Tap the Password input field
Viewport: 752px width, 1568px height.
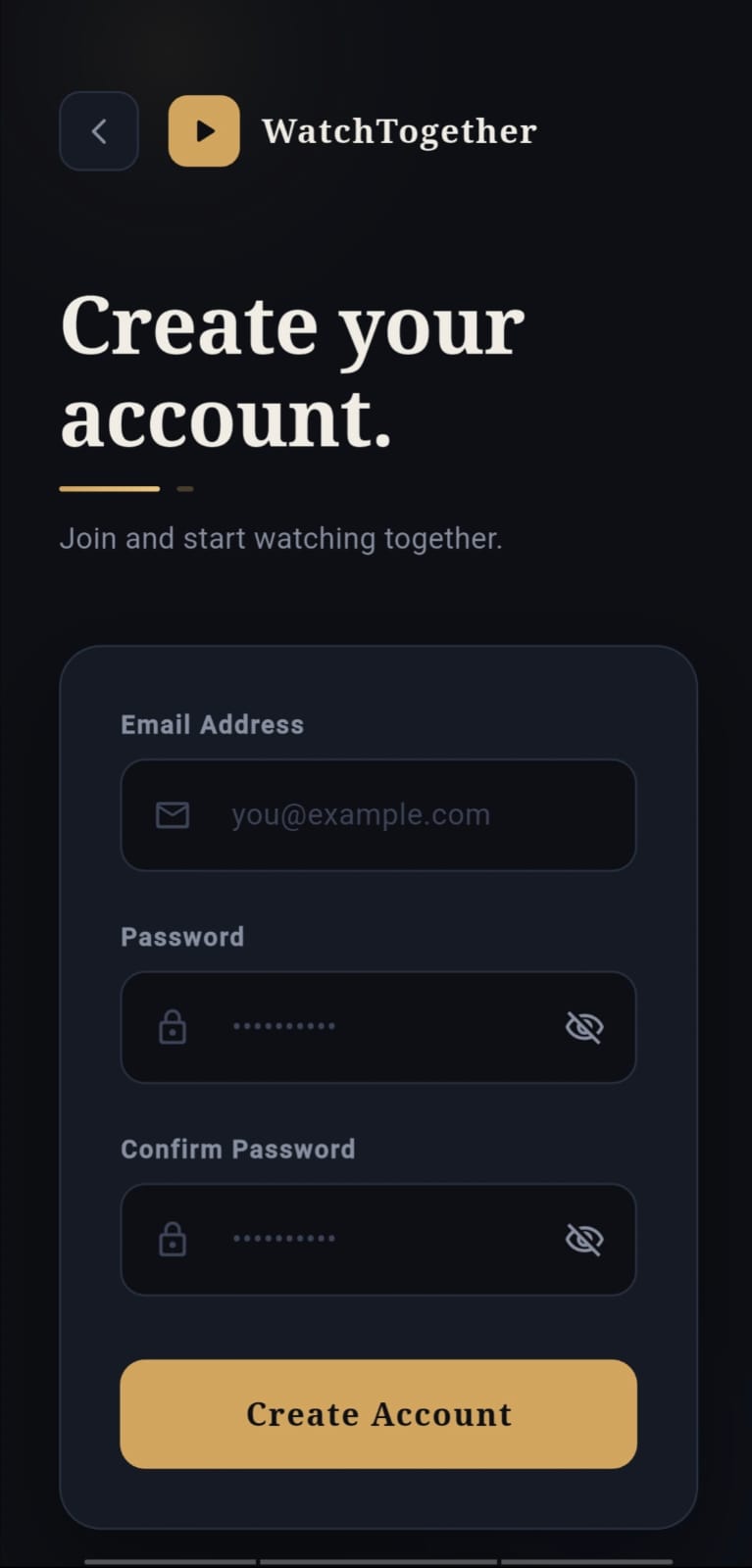pyautogui.click(x=378, y=1027)
